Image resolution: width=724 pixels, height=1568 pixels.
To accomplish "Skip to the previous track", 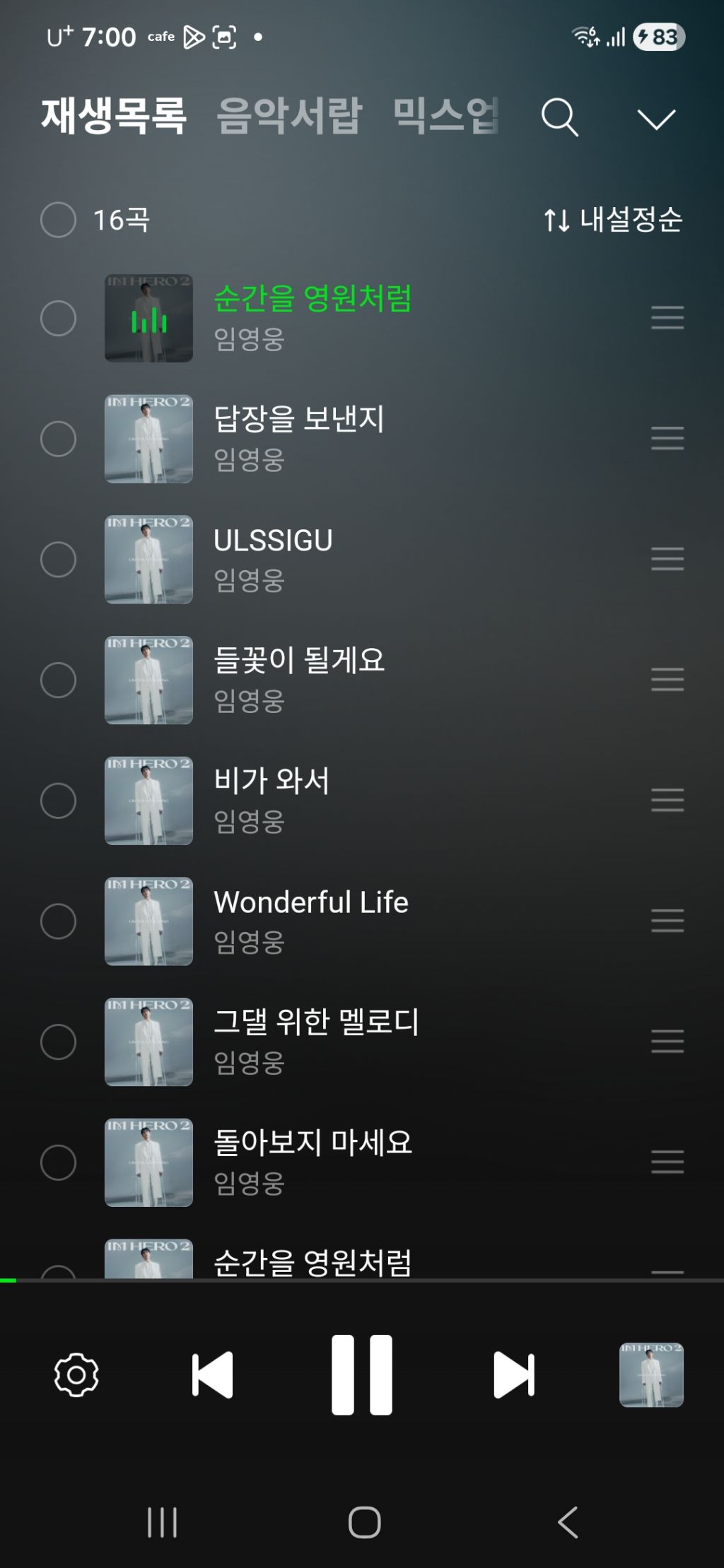I will click(212, 1375).
